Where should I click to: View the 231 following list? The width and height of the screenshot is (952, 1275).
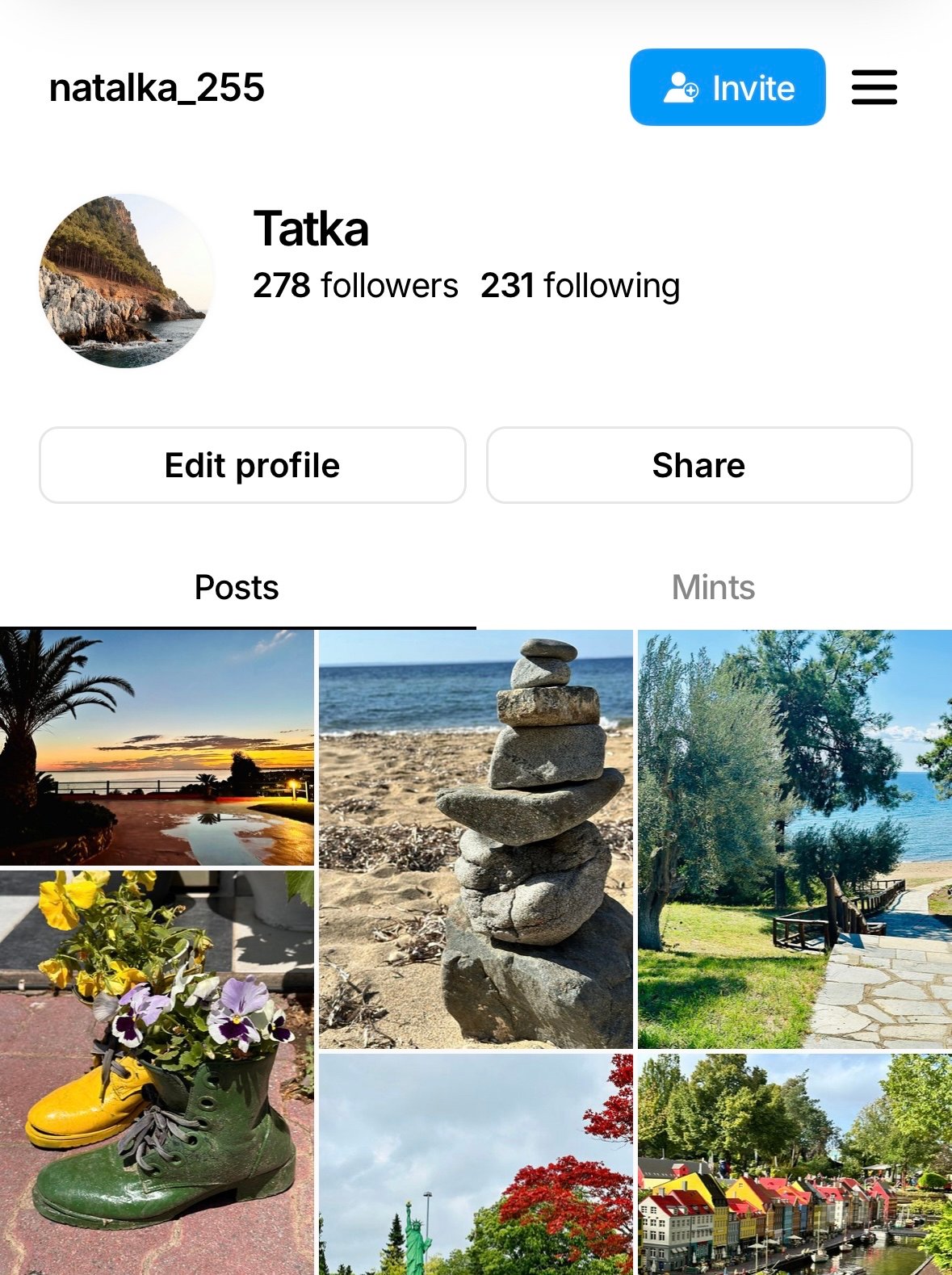pyautogui.click(x=580, y=286)
